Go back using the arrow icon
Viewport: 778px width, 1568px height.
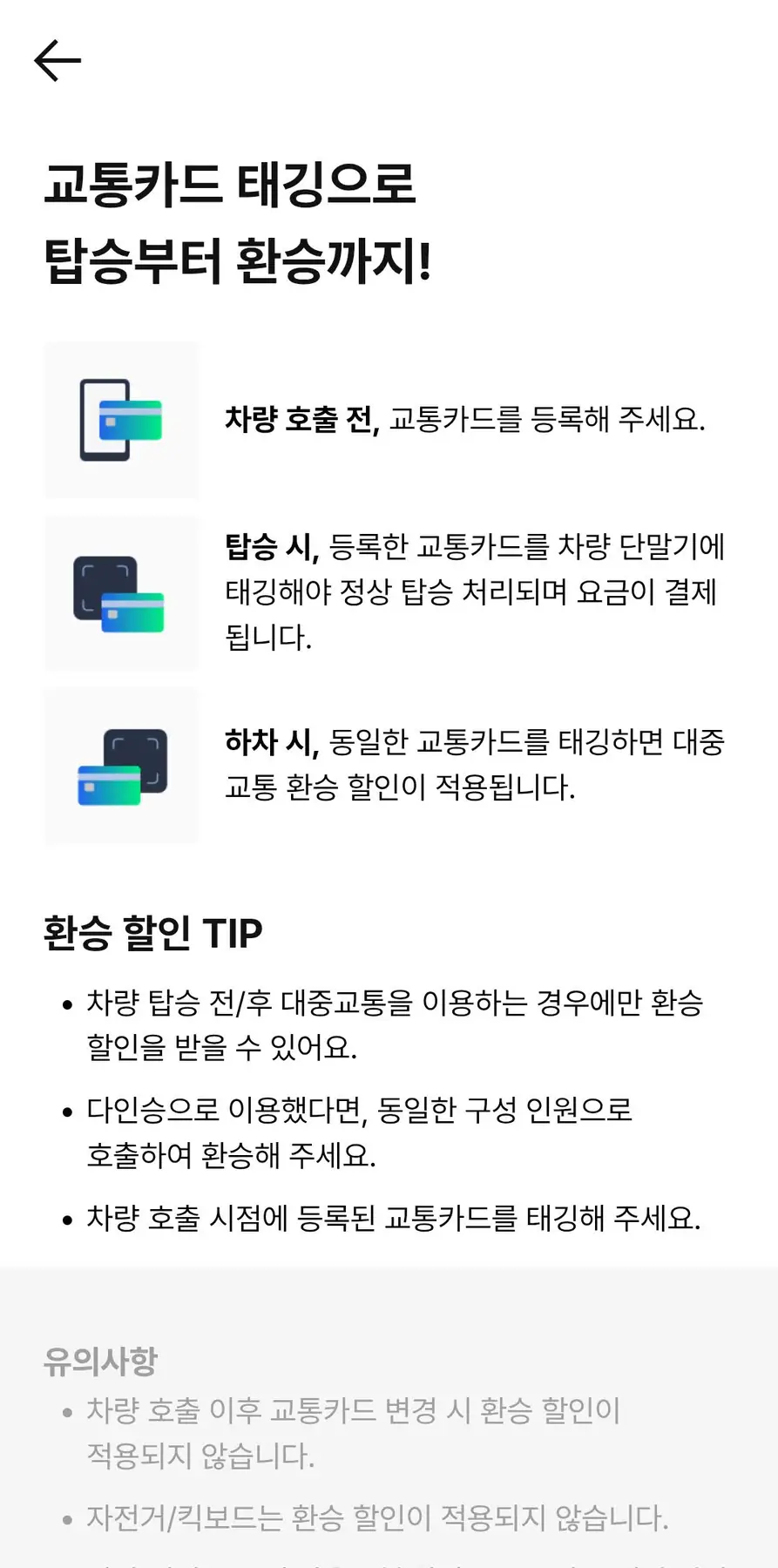[58, 61]
